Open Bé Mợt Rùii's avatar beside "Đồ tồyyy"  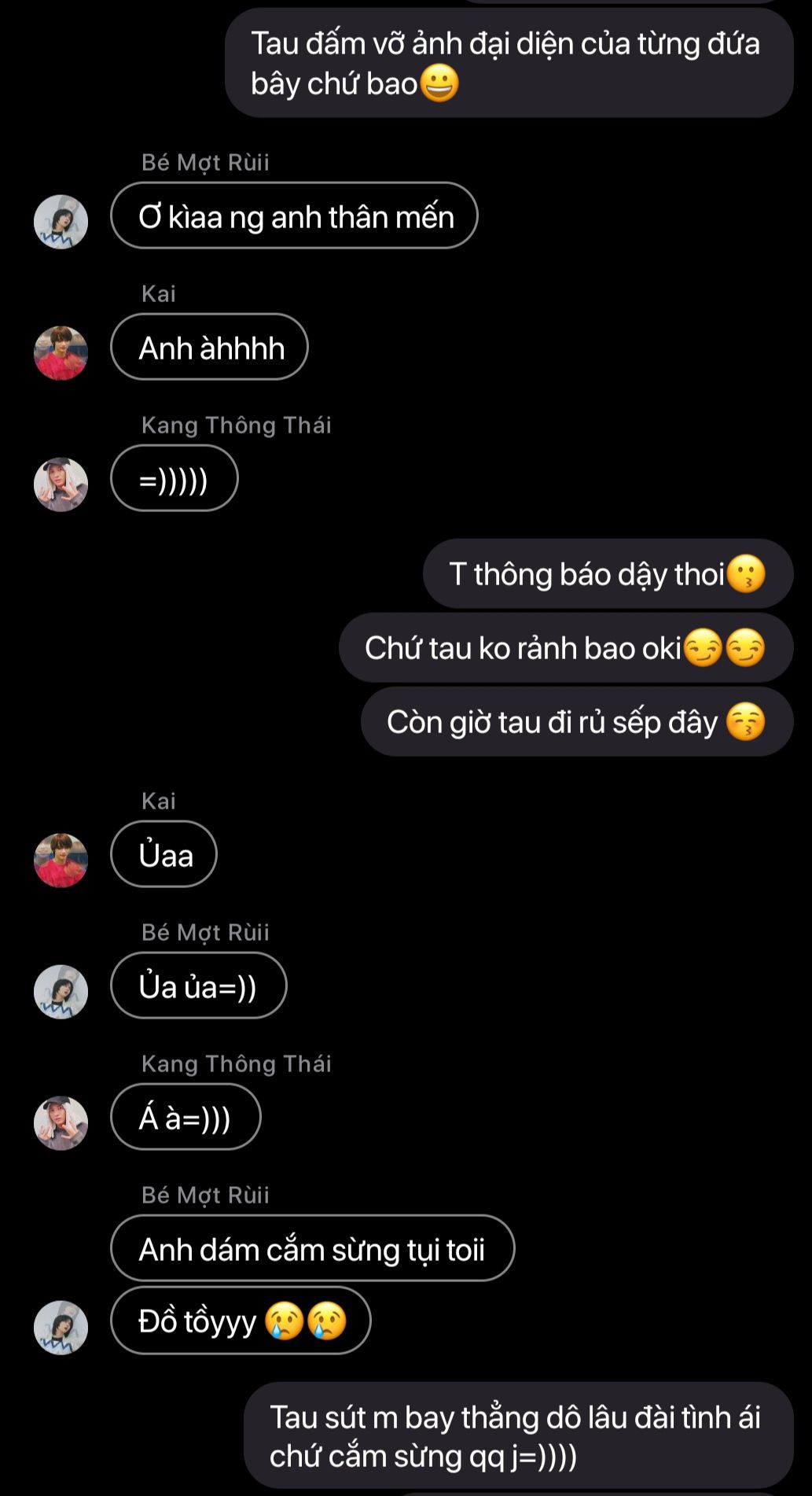[x=61, y=1328]
